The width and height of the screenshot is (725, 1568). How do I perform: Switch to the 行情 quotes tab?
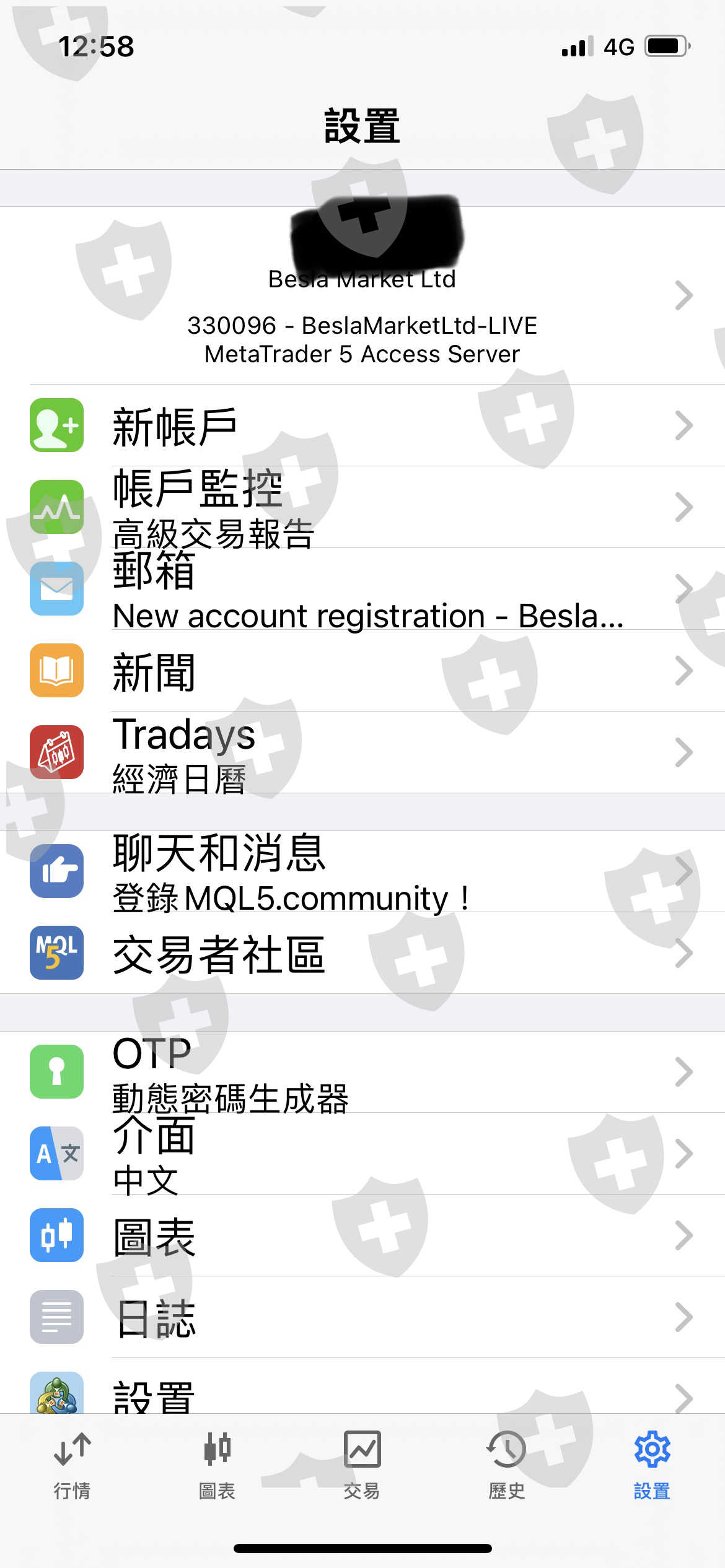[x=72, y=1465]
